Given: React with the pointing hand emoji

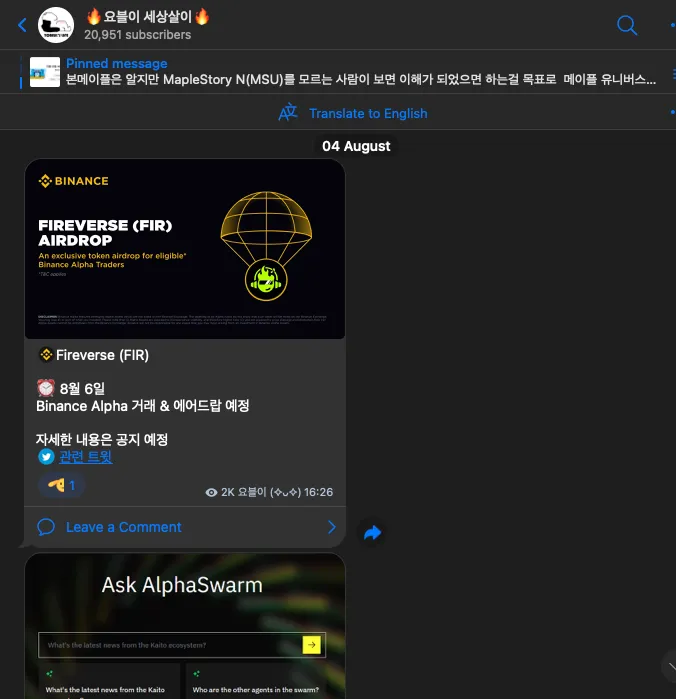Looking at the screenshot, I should (61, 486).
